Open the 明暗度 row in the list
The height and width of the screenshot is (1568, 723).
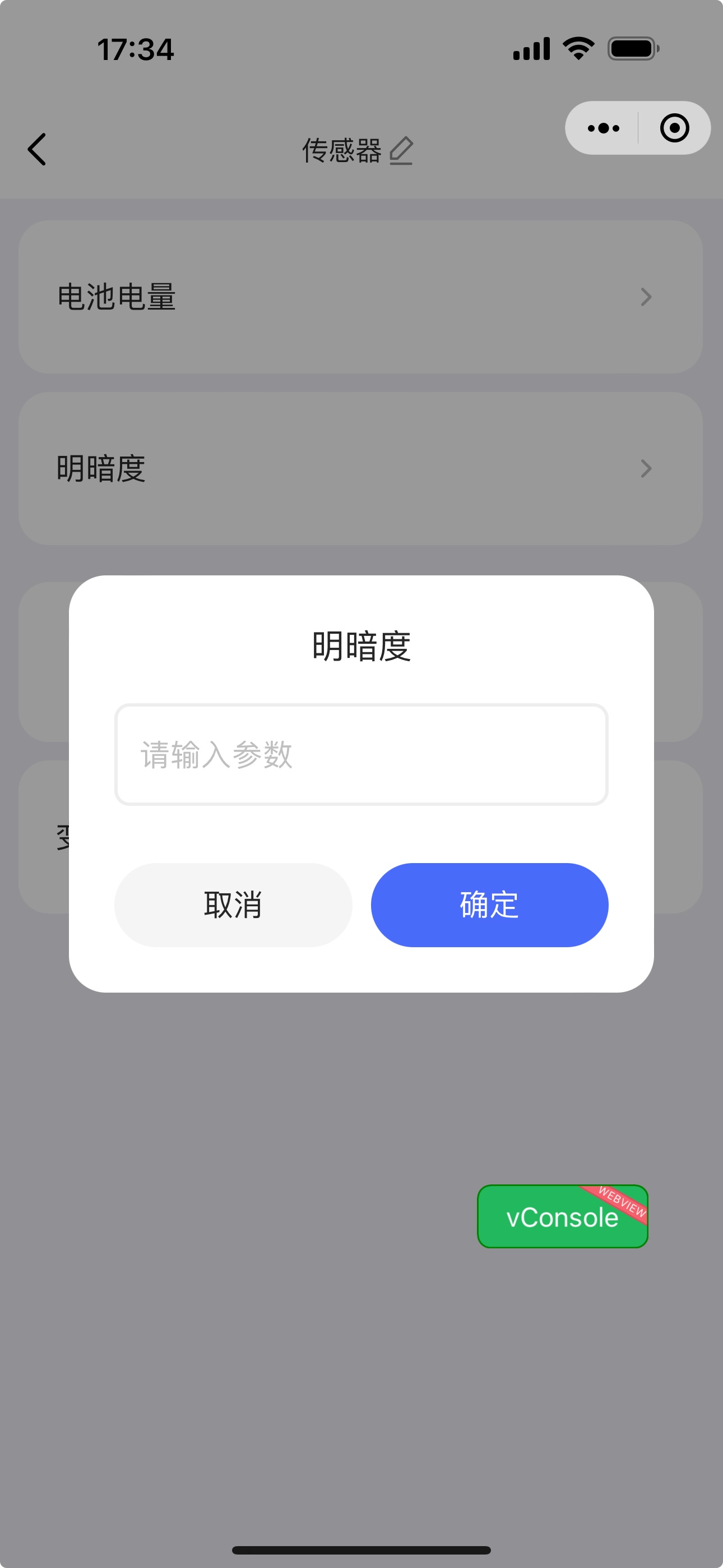[x=361, y=468]
